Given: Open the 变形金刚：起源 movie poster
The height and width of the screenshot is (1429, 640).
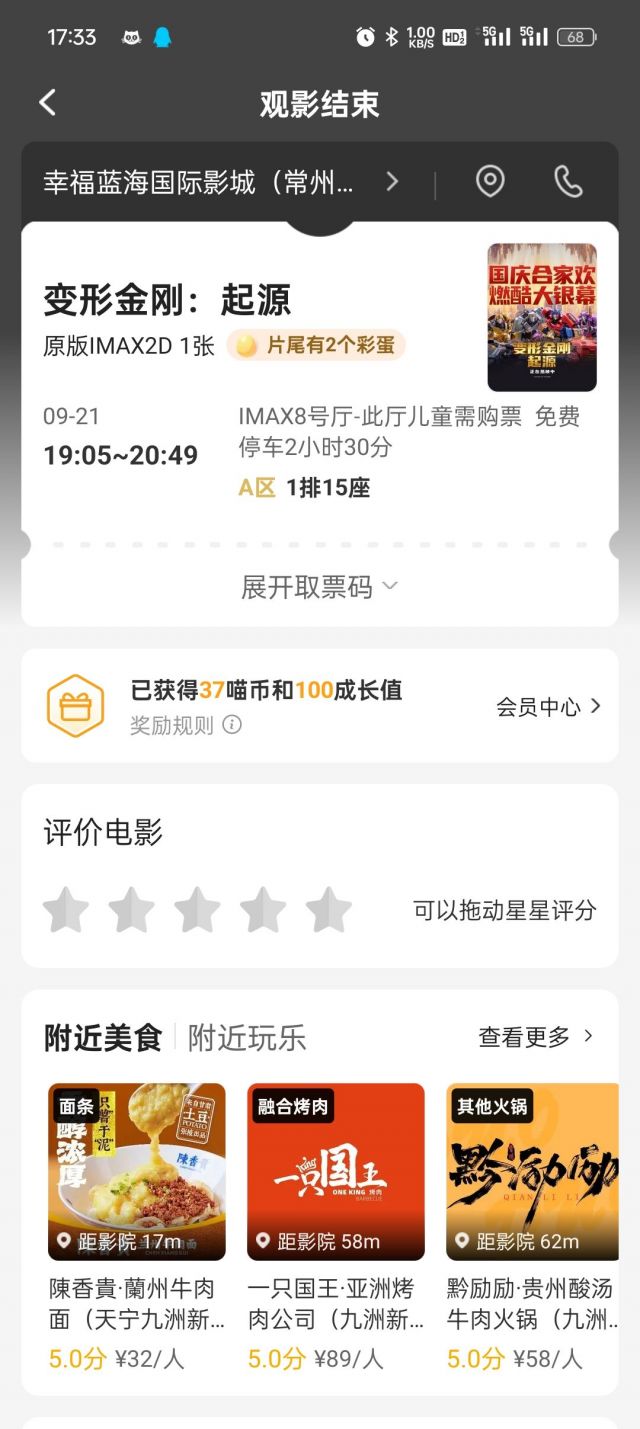Looking at the screenshot, I should point(541,317).
